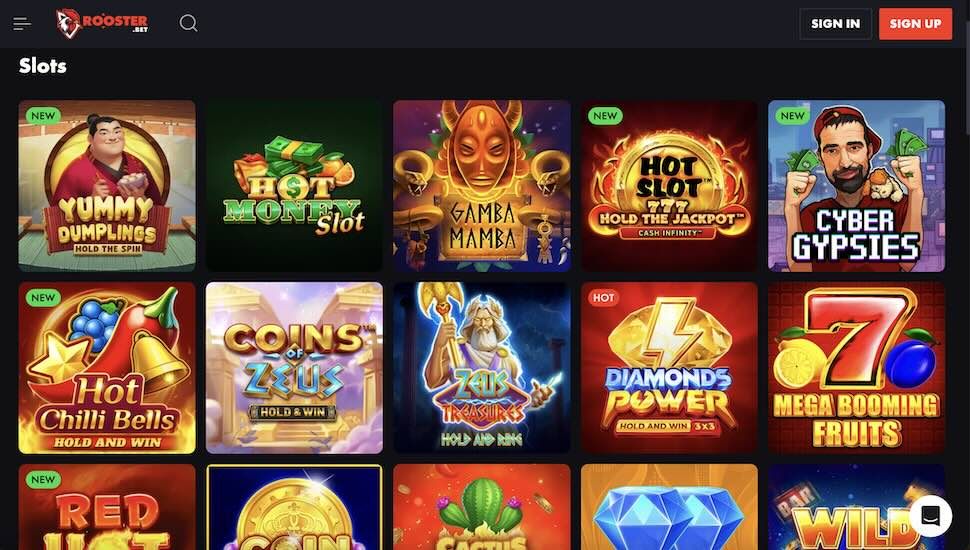Open the live chat support bubble
This screenshot has width=970, height=550.
point(930,516)
